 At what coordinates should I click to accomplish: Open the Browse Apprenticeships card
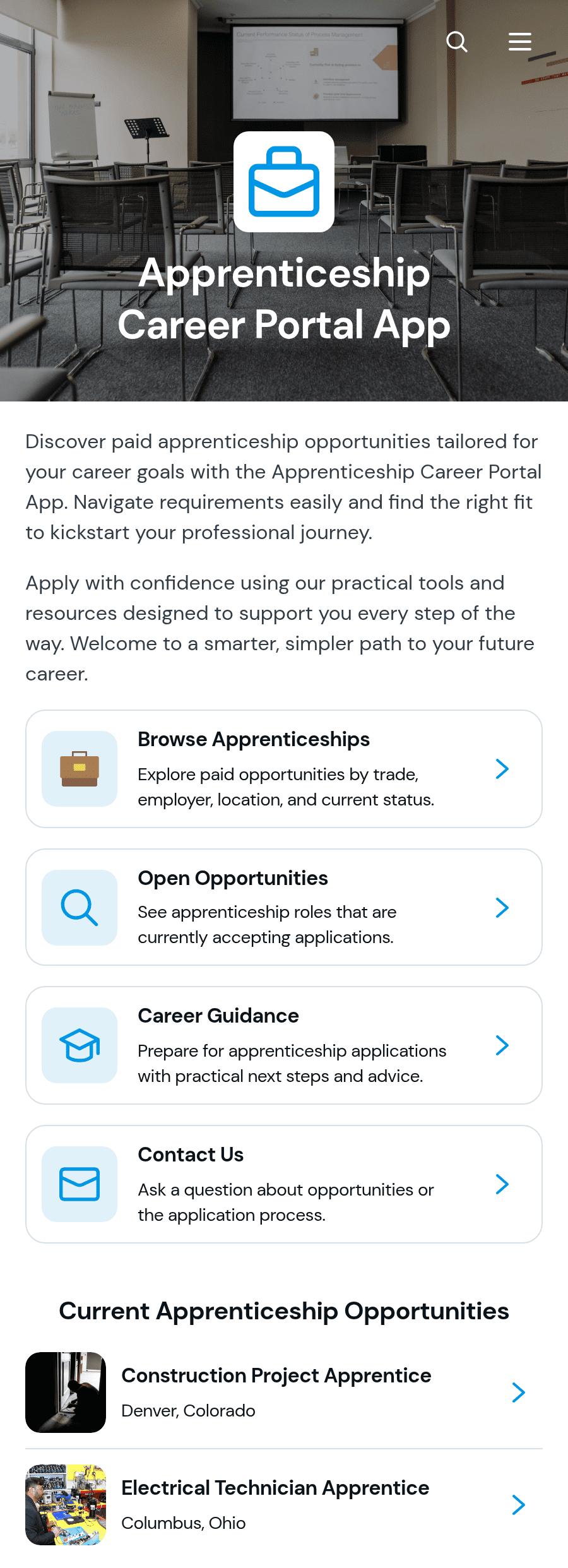[284, 769]
